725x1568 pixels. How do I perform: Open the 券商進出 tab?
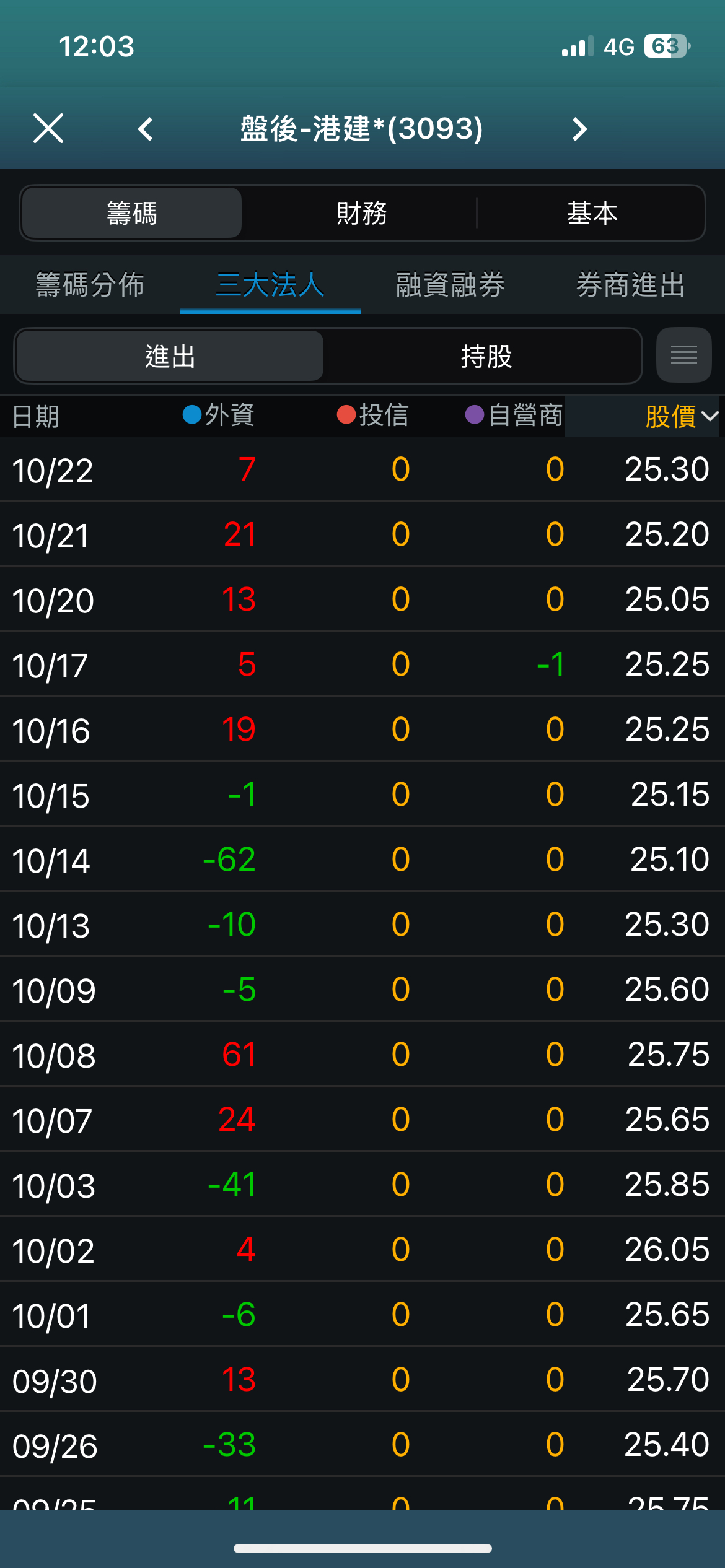coord(631,285)
